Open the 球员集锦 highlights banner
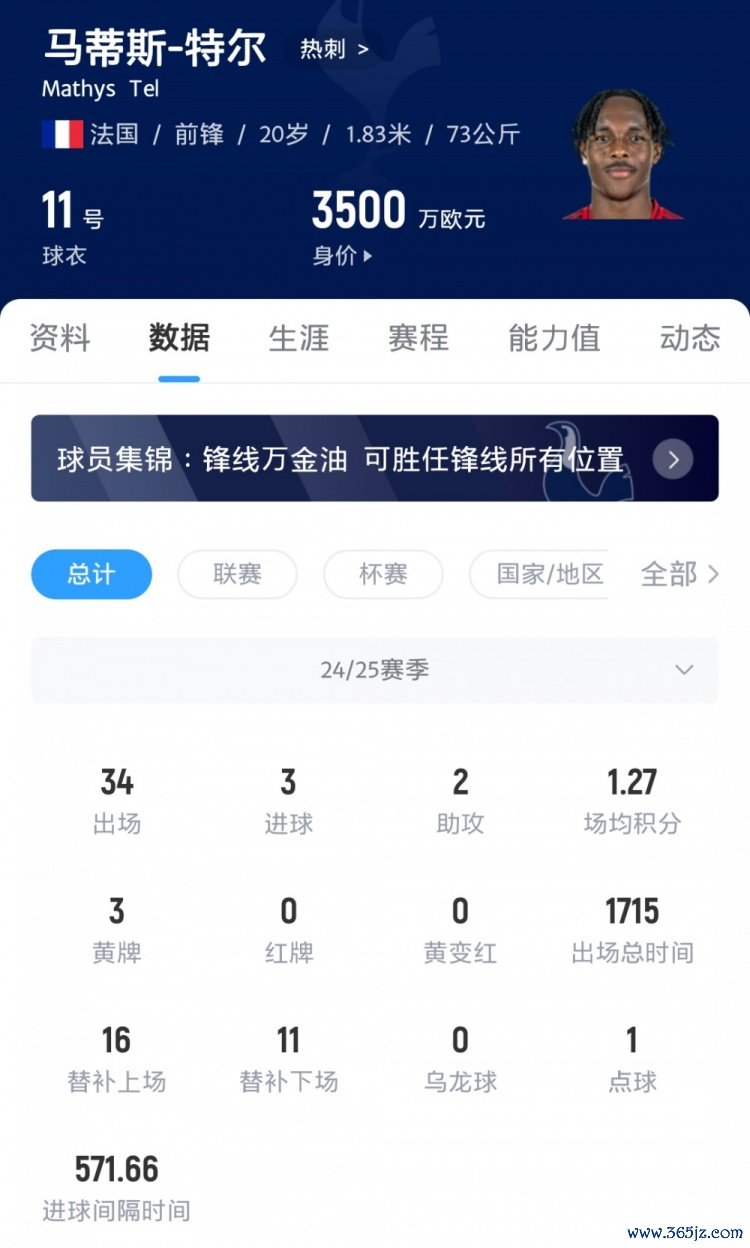 click(x=374, y=459)
